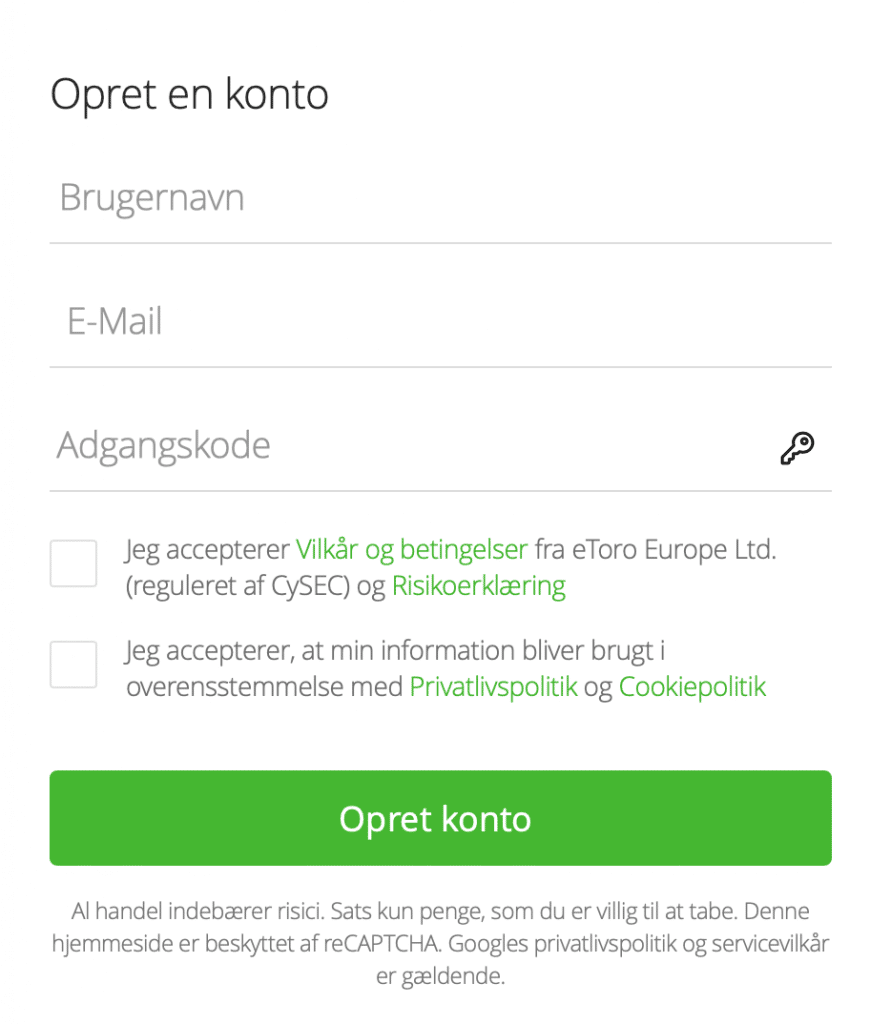Viewport: 870px width, 1024px height.
Task: Tap the Brugernavn text field
Action: [440, 198]
